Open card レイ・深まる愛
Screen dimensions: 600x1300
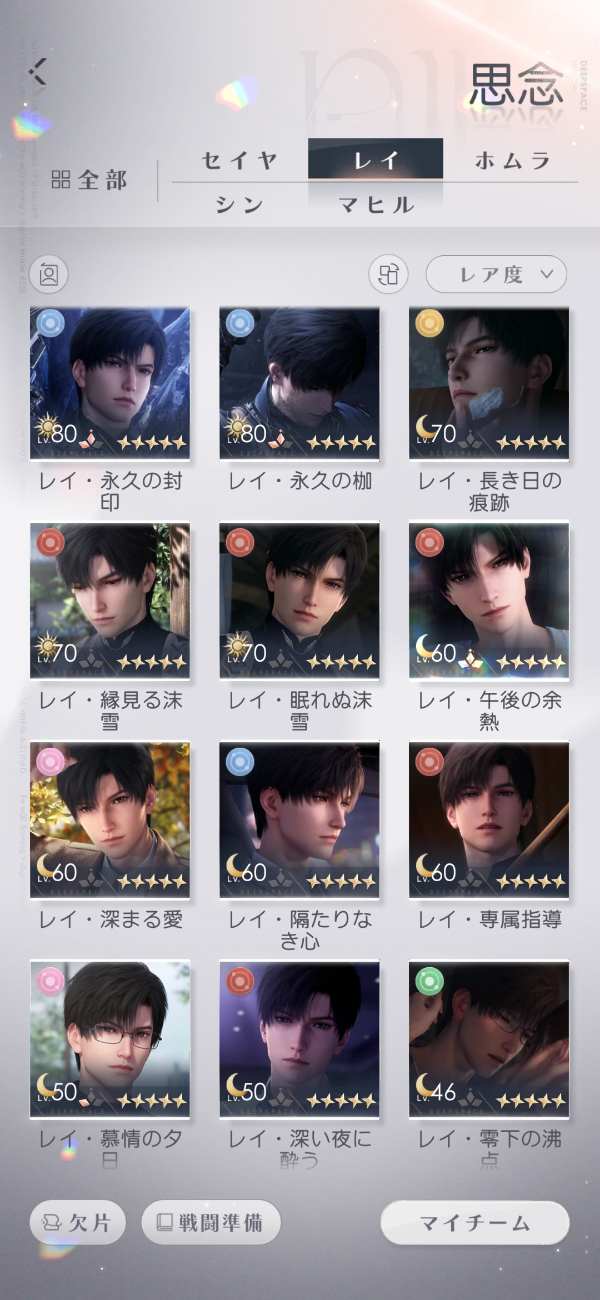[x=110, y=818]
